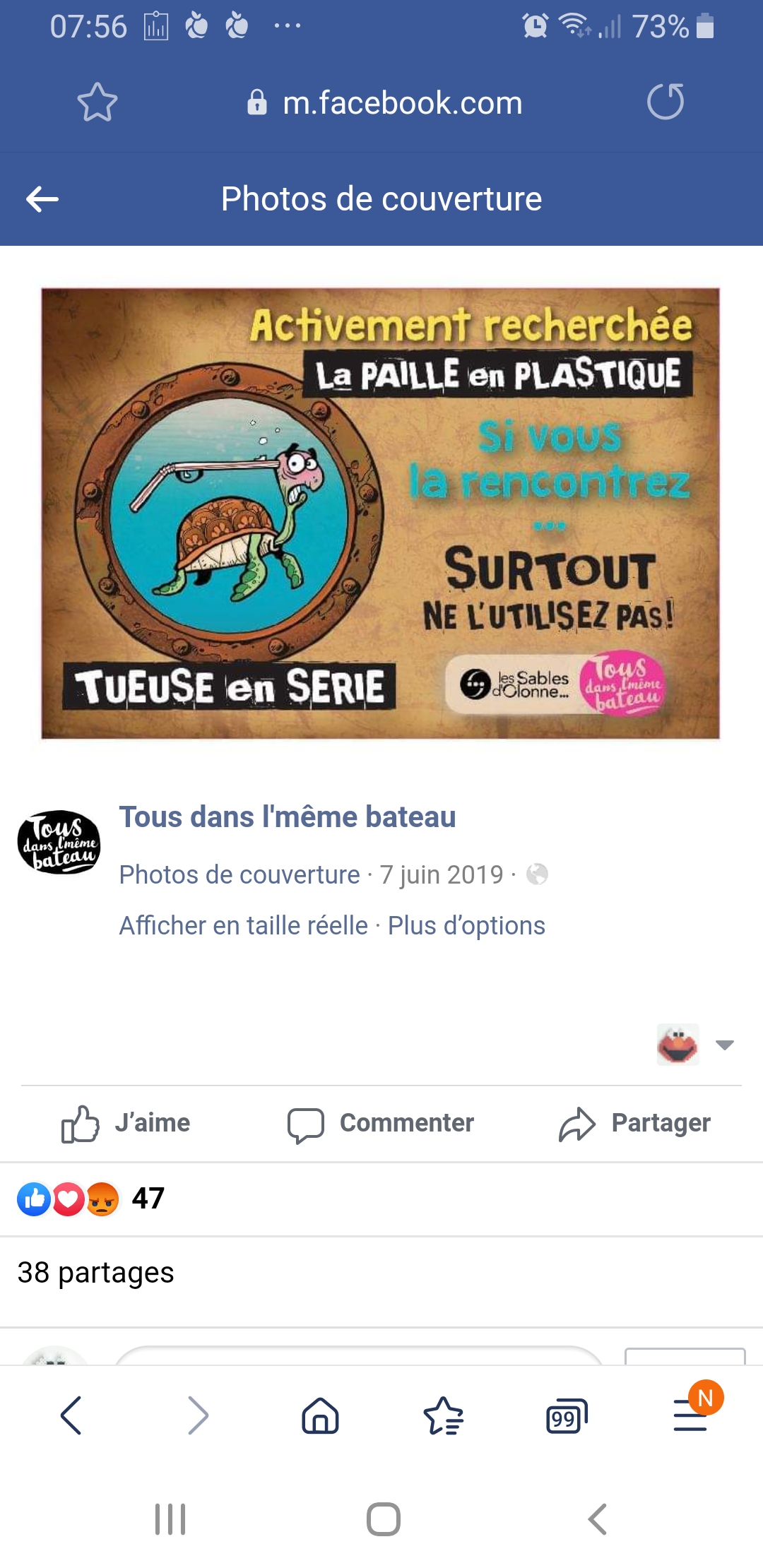763x1568 pixels.
Task: Show the 99 open tabs
Action: (x=566, y=1416)
